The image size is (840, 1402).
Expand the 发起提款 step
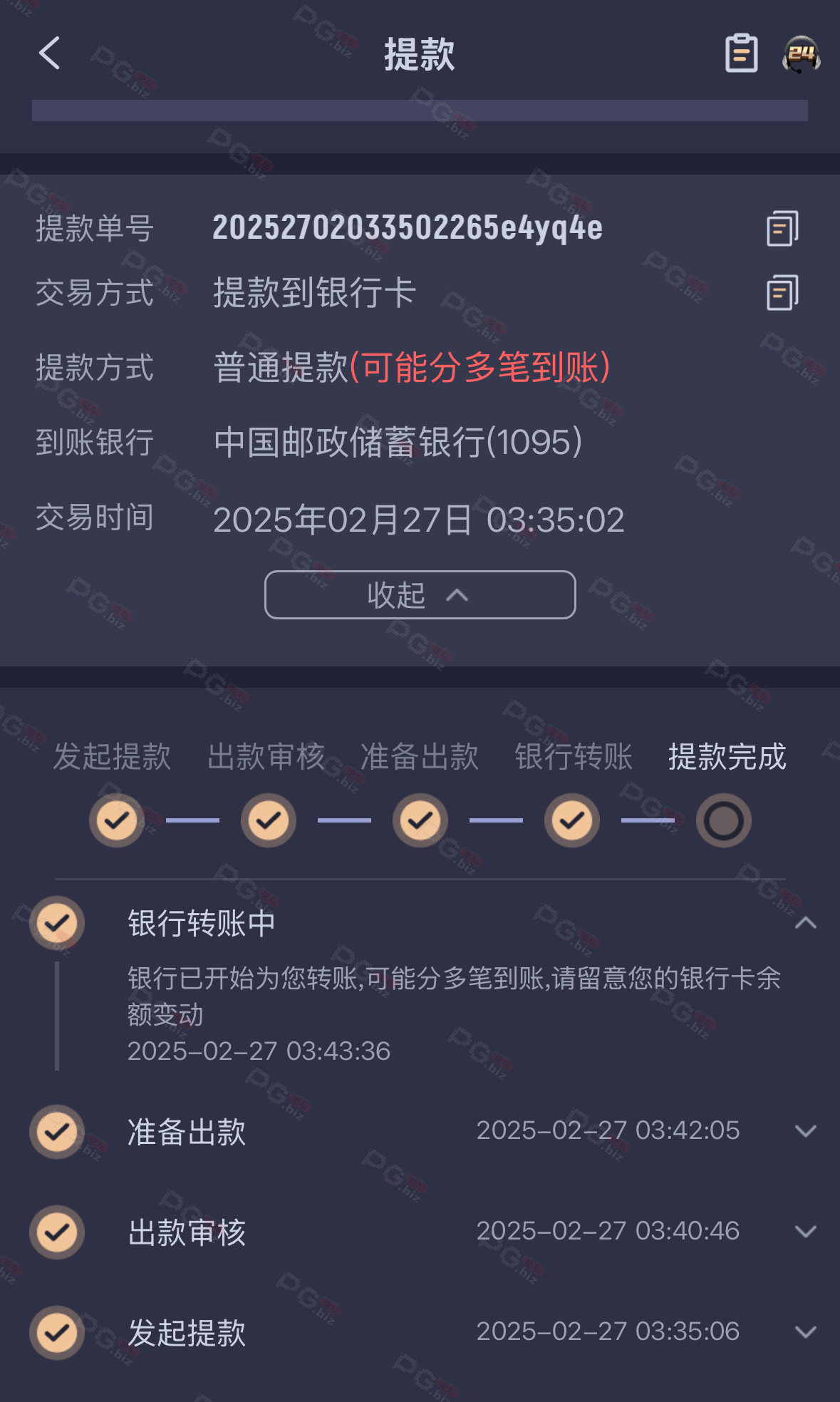click(x=806, y=1332)
